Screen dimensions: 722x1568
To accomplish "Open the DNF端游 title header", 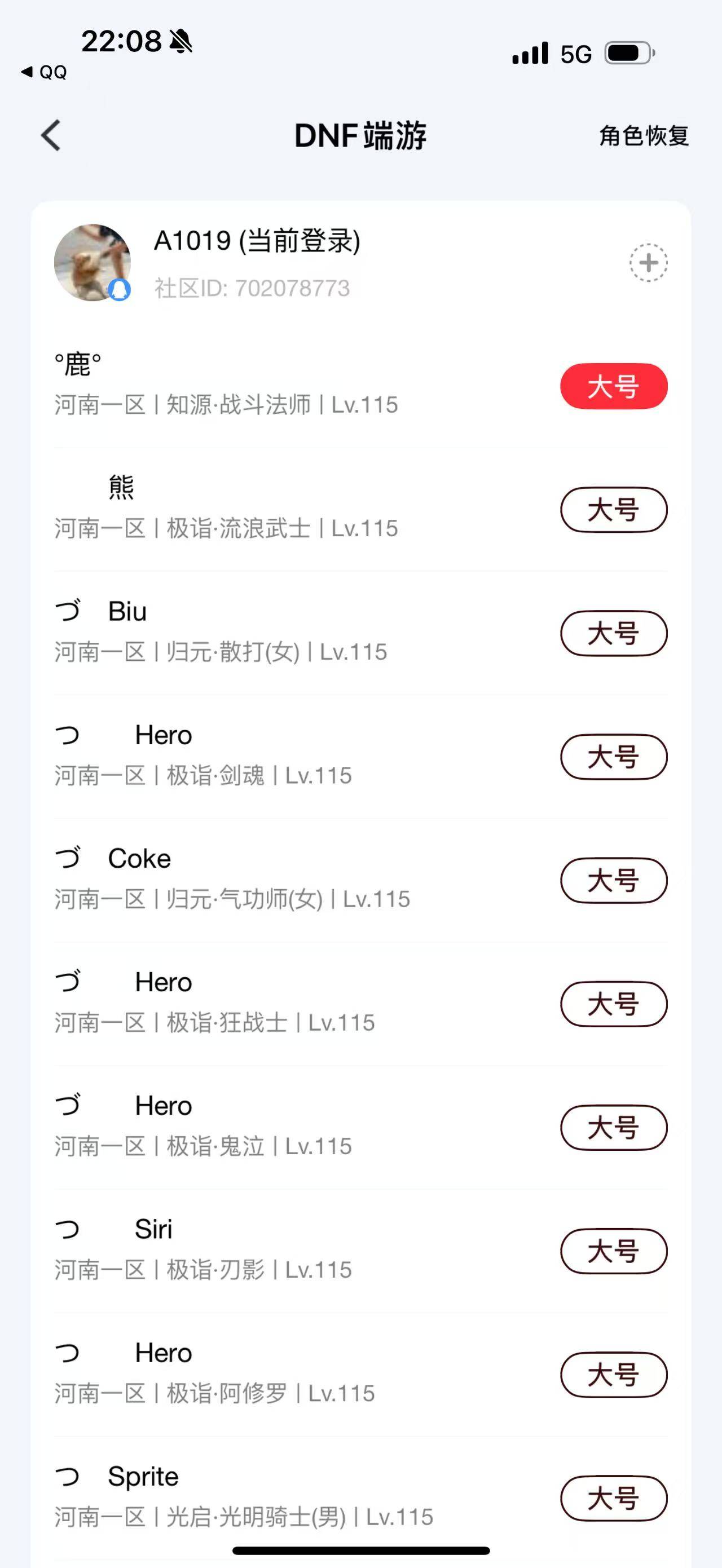I will pos(360,136).
